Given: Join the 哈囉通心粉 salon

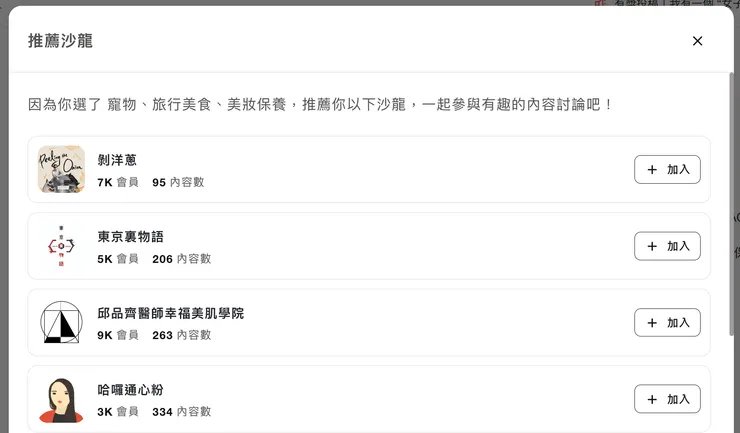Looking at the screenshot, I should [667, 399].
